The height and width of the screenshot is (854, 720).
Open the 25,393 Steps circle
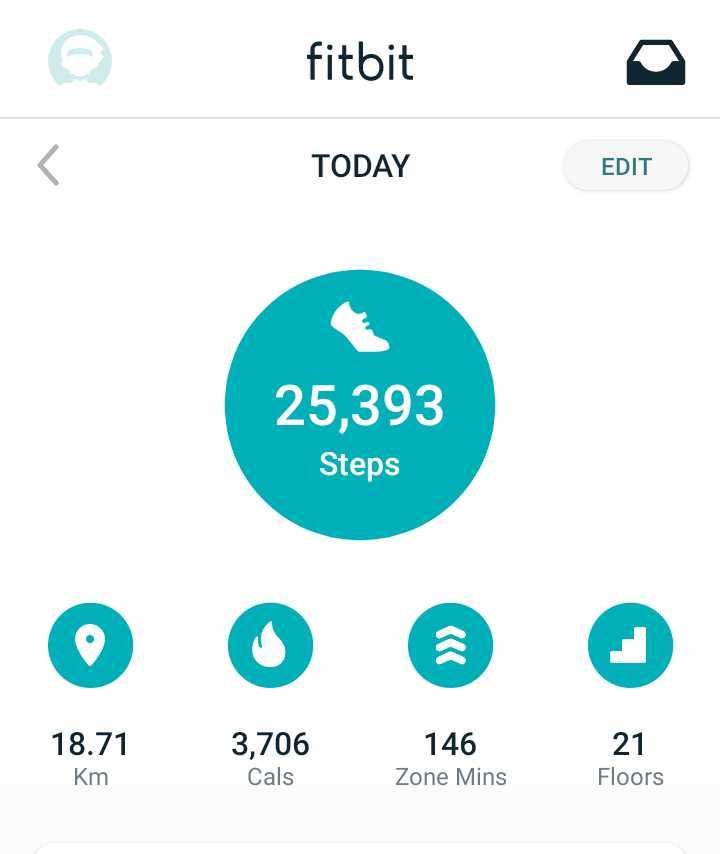click(x=360, y=405)
